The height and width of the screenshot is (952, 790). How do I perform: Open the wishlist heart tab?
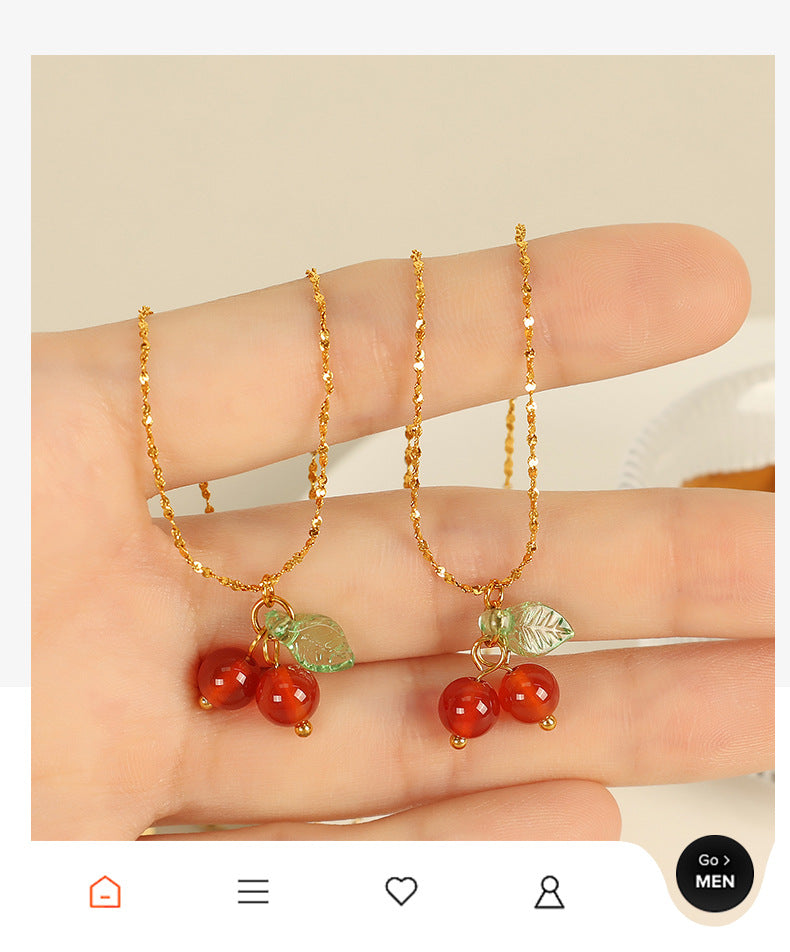(x=401, y=890)
